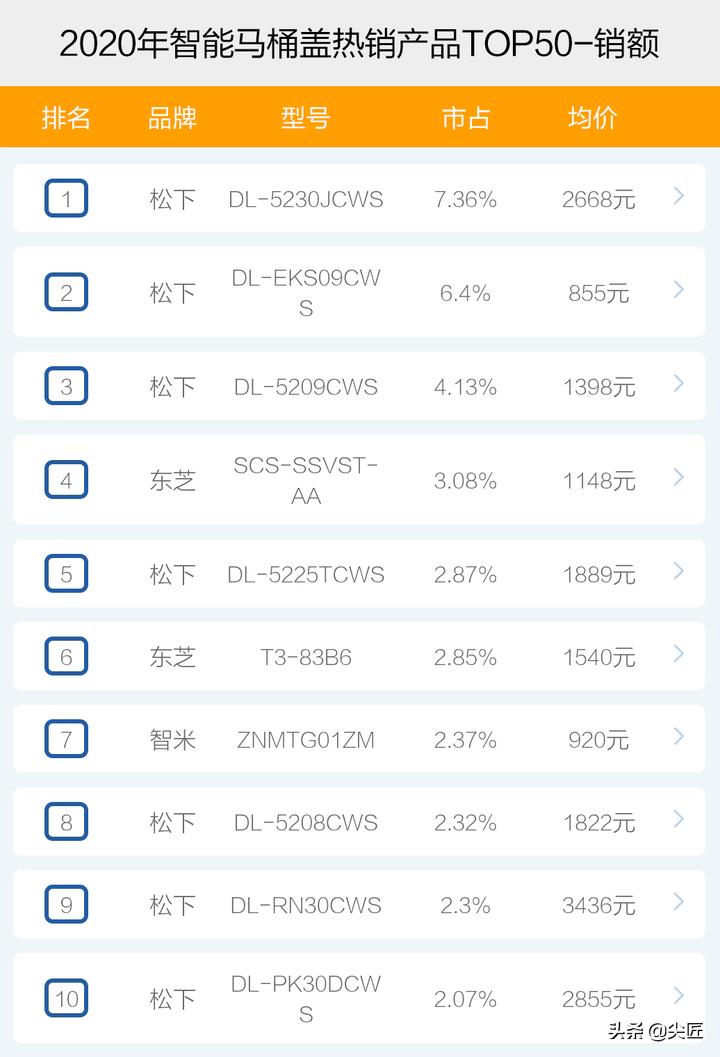Image resolution: width=720 pixels, height=1057 pixels.
Task: Select the DL-5230JCWS model name
Action: coord(306,198)
